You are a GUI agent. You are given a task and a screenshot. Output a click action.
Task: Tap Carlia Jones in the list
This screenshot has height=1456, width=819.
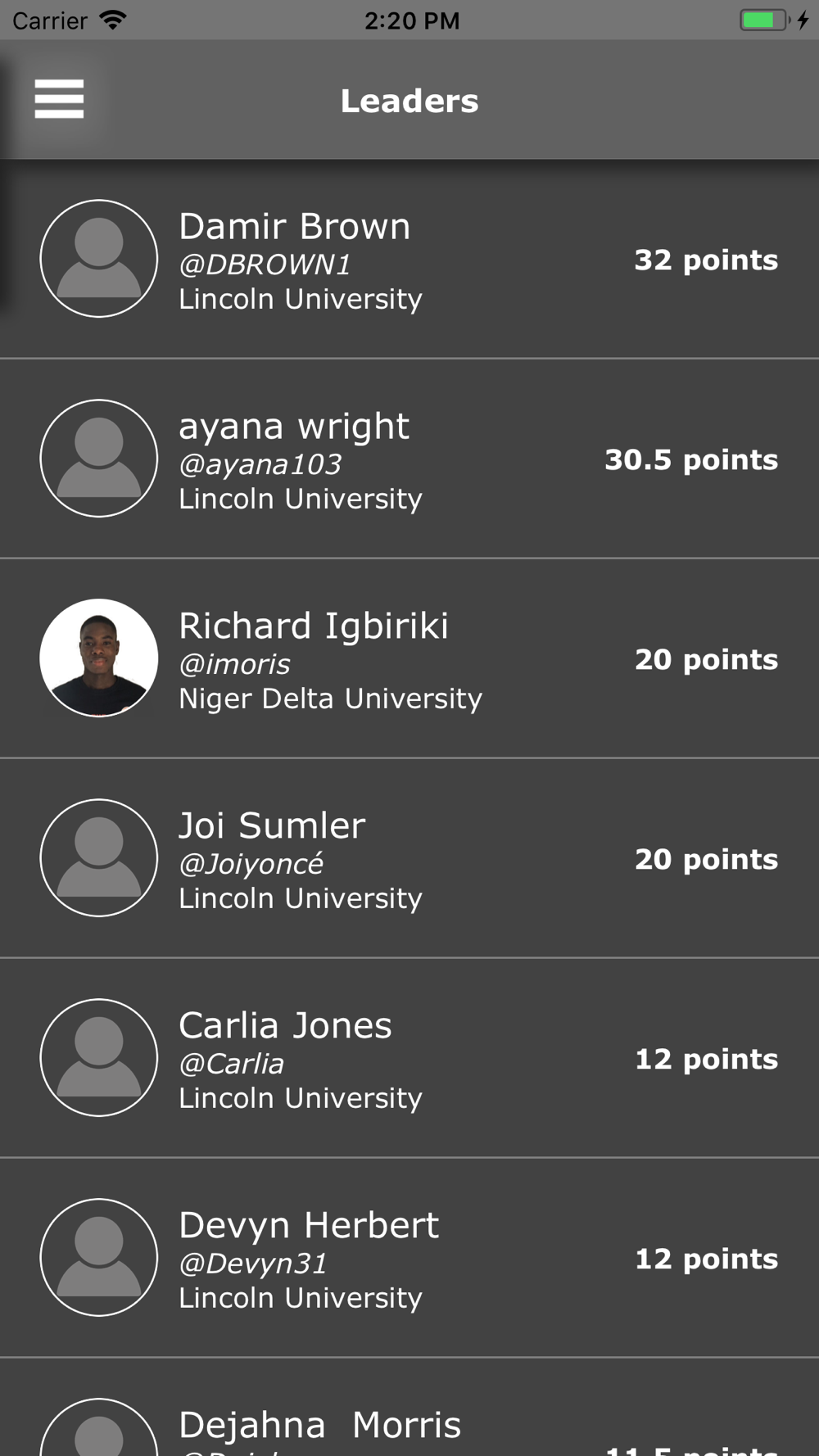[x=409, y=1058]
